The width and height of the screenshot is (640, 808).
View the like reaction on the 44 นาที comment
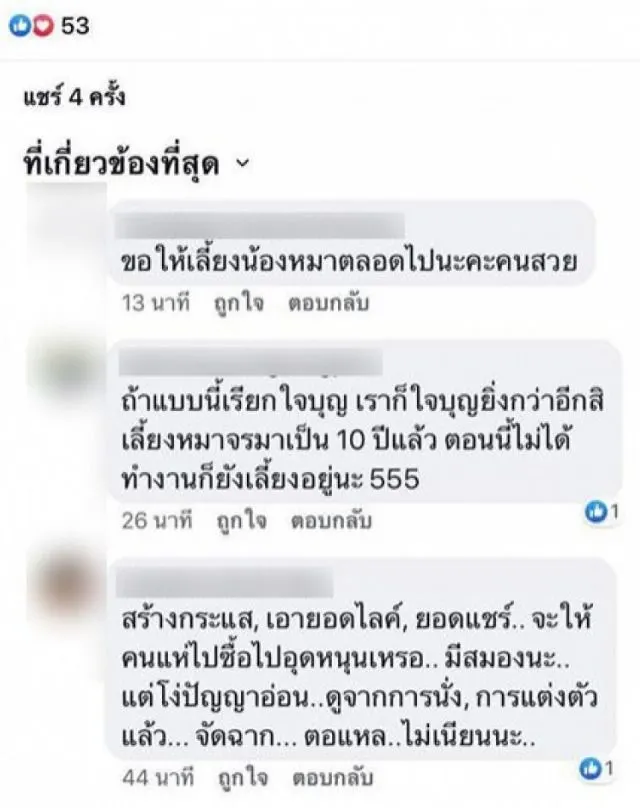click(x=602, y=768)
